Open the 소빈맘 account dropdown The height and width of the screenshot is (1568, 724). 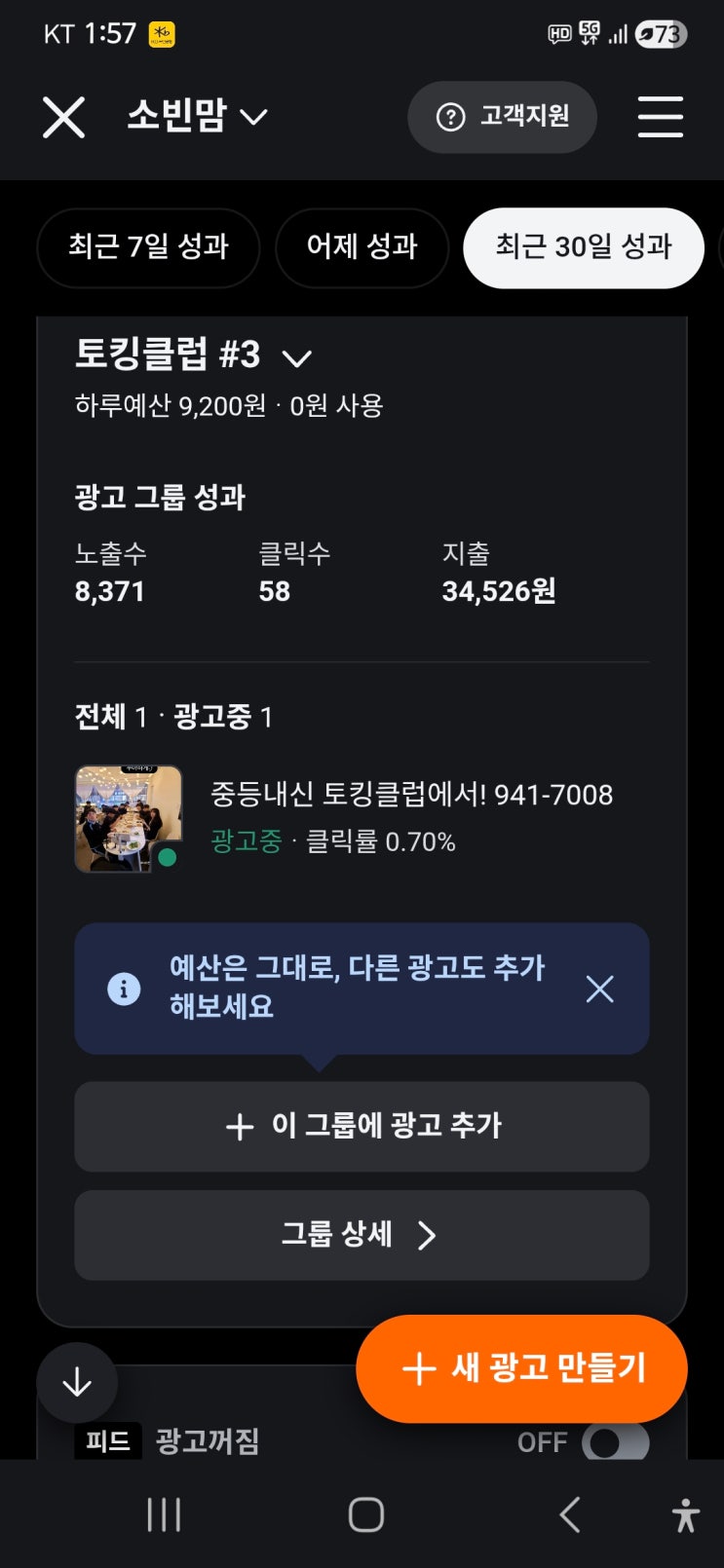coord(198,117)
